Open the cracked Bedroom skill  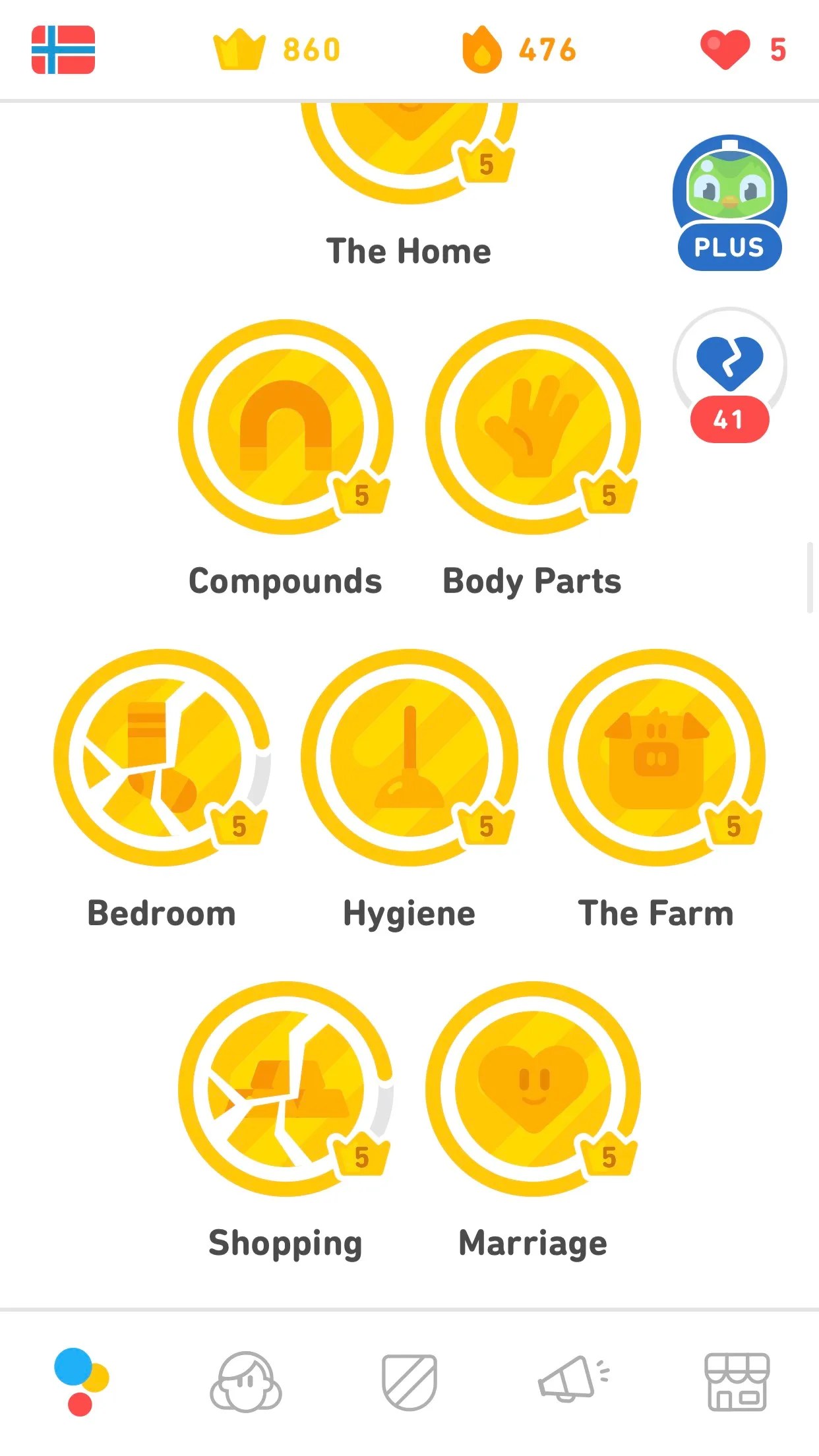(x=162, y=758)
